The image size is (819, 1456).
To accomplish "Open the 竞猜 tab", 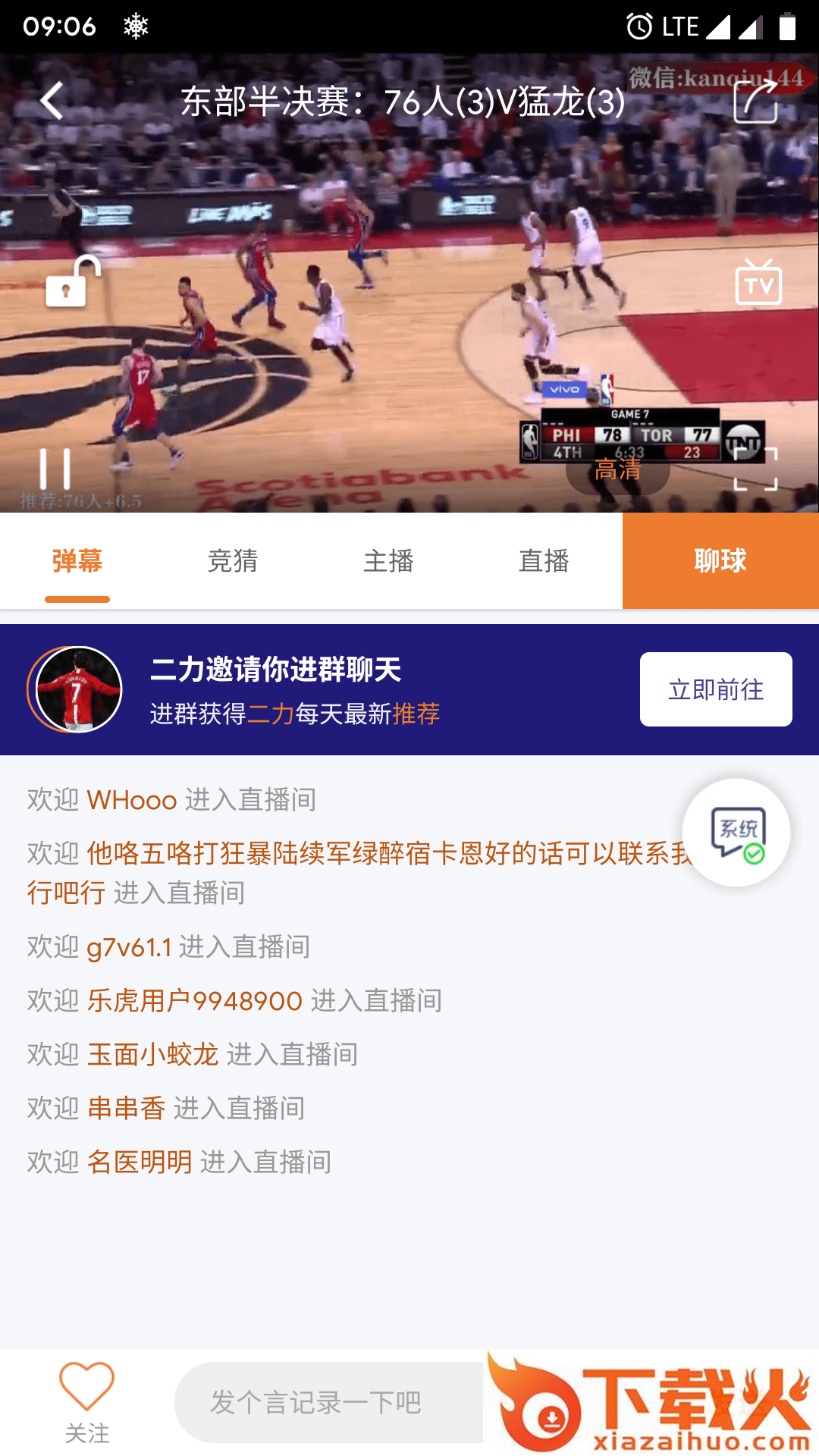I will (233, 561).
